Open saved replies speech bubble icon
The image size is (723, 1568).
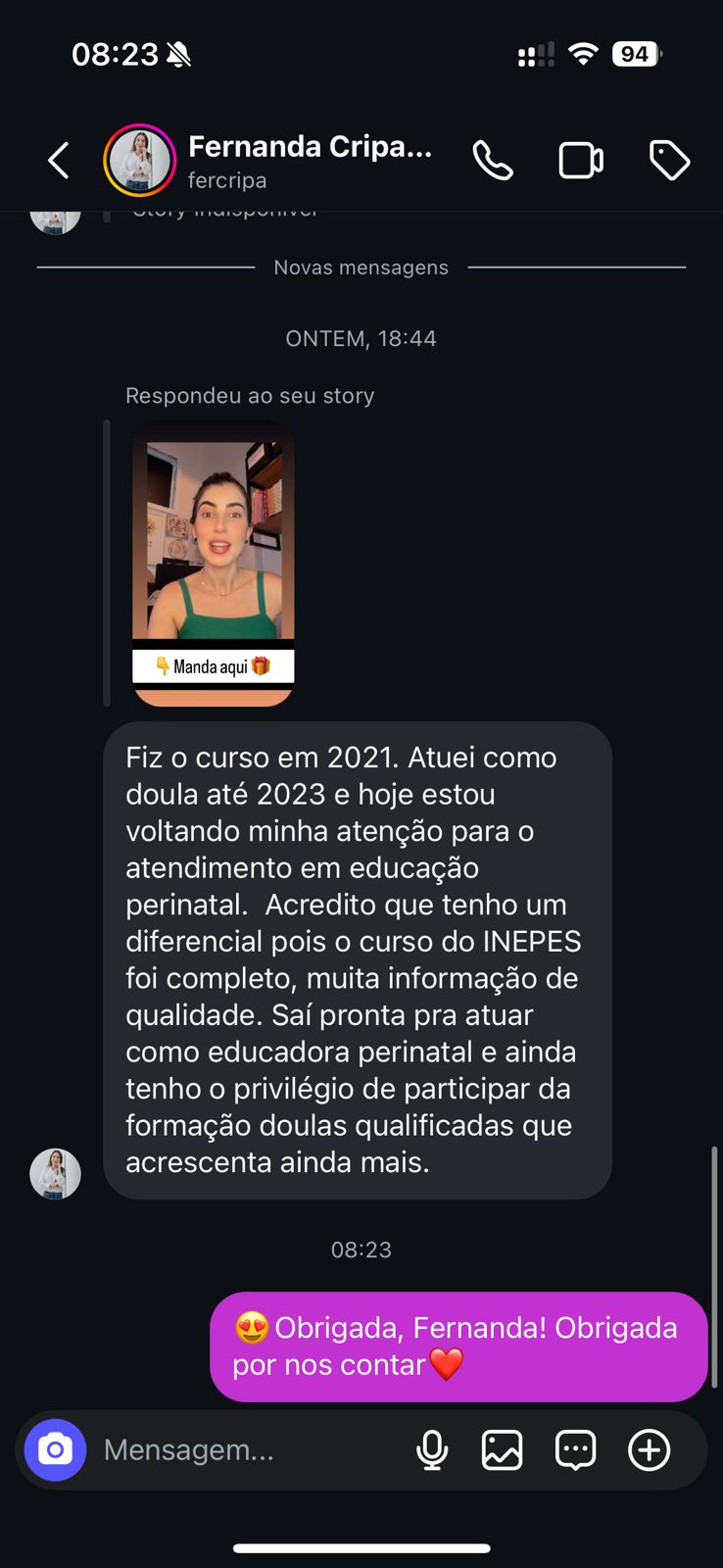coord(575,1449)
